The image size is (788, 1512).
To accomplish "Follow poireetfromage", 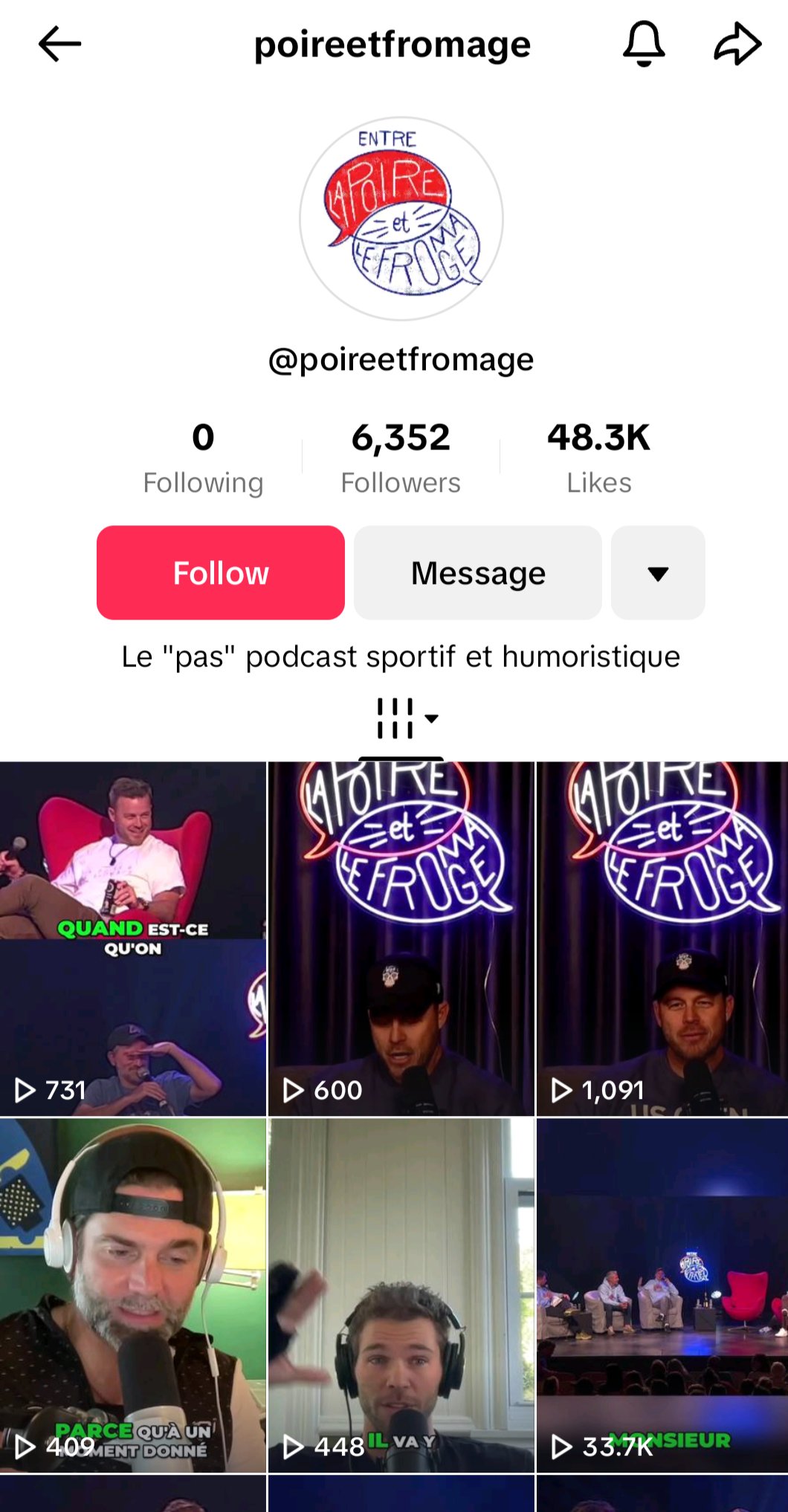I will (221, 573).
